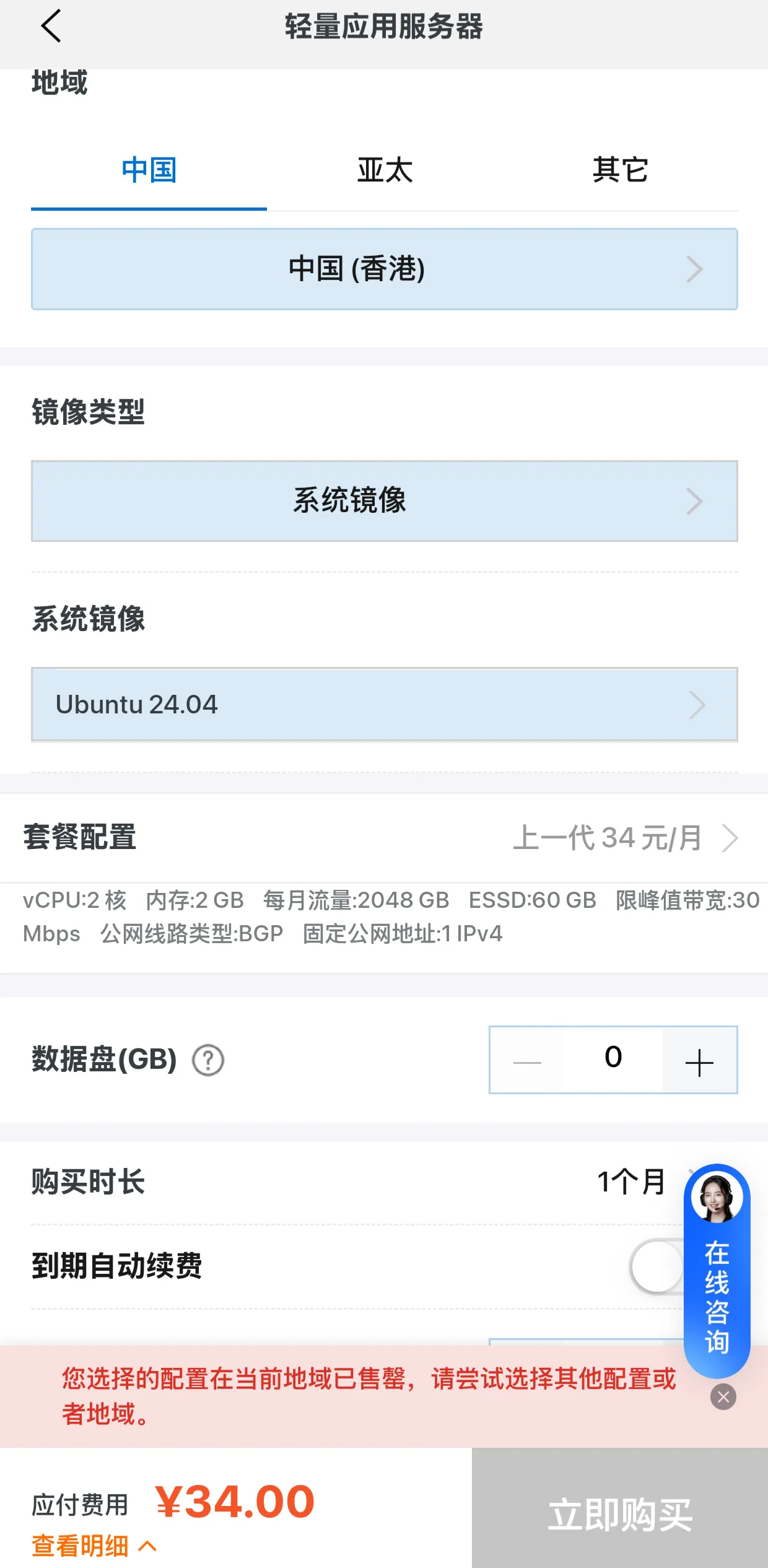Open the 中国 (香港) region selector
The image size is (768, 1568).
pyautogui.click(x=384, y=269)
